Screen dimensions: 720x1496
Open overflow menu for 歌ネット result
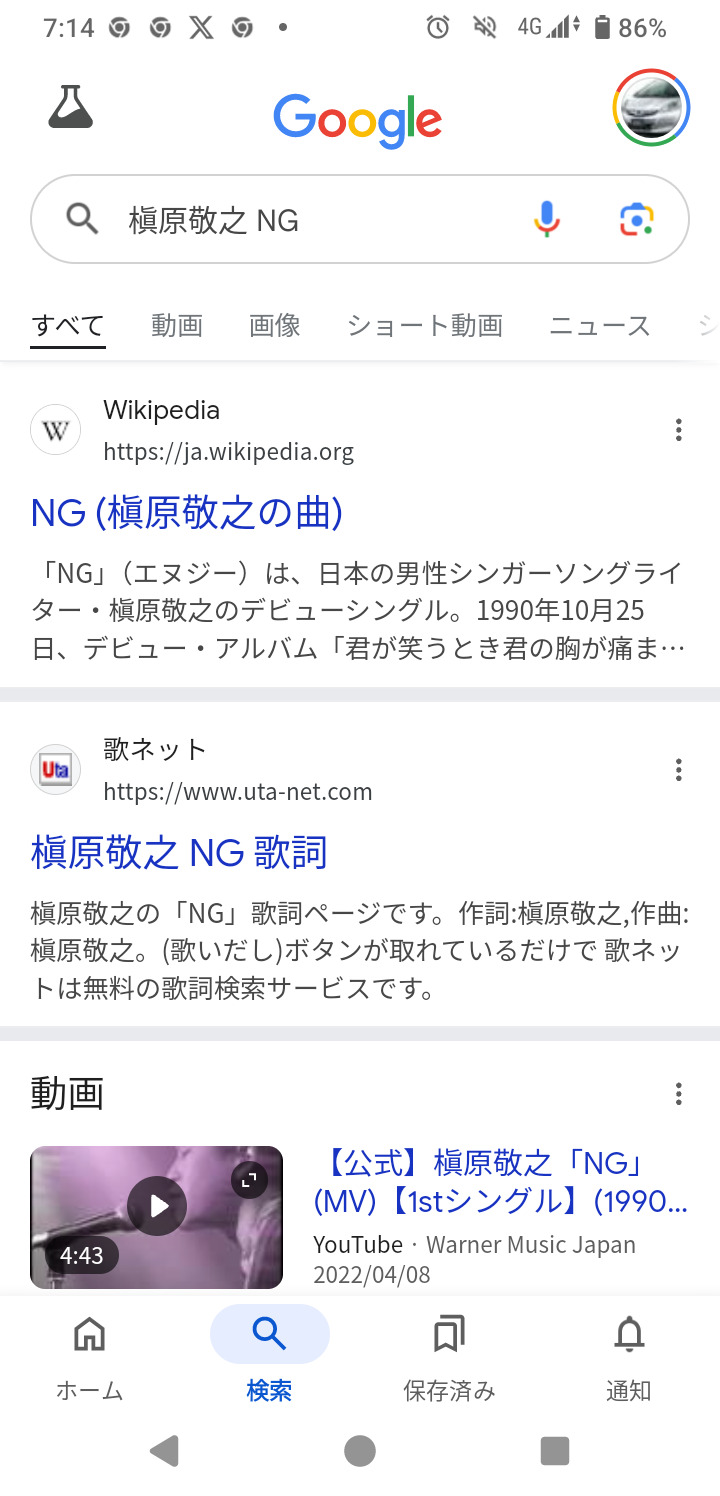click(x=678, y=770)
